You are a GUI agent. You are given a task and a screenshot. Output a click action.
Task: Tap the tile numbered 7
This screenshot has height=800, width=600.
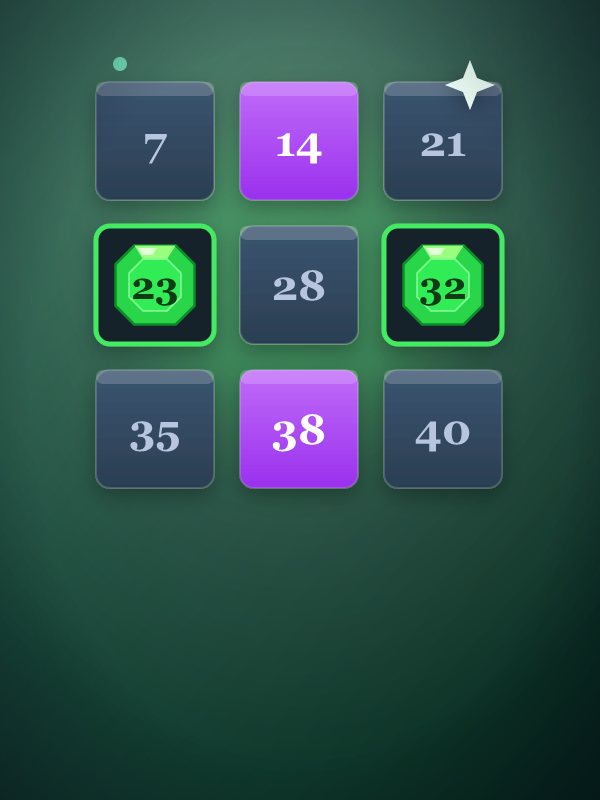[155, 141]
